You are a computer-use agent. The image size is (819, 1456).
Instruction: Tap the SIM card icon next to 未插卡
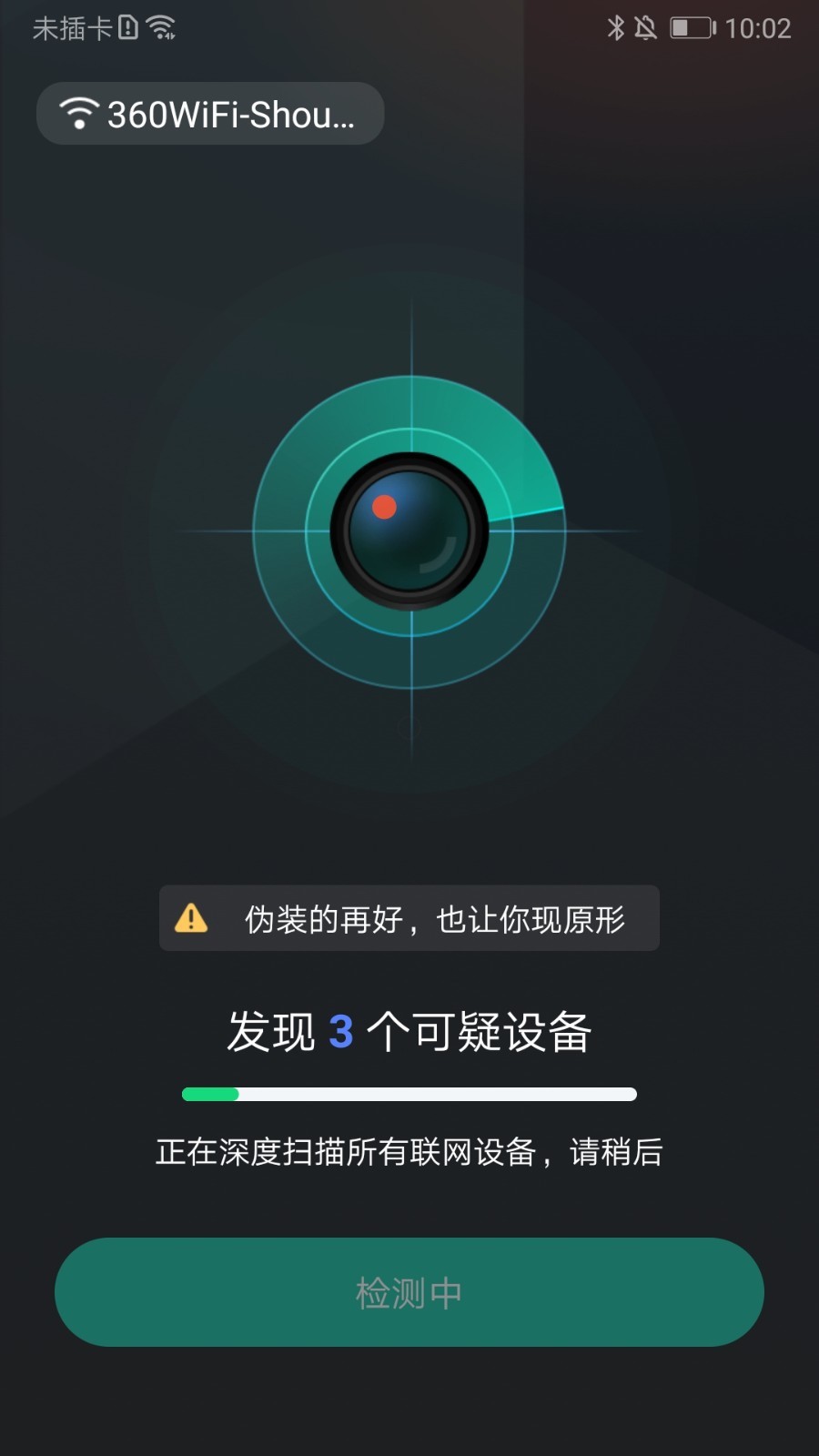pyautogui.click(x=127, y=27)
